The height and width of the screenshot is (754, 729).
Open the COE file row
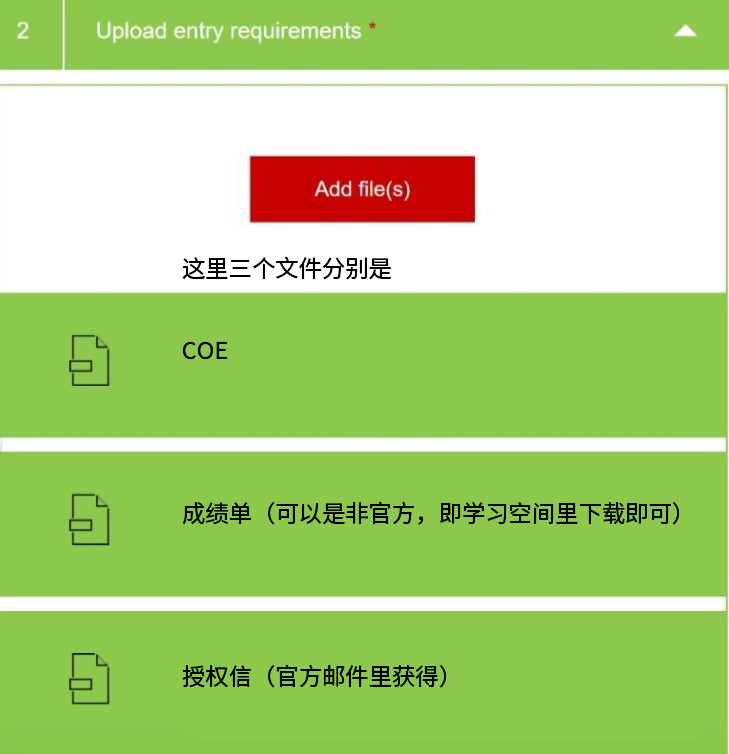point(364,363)
